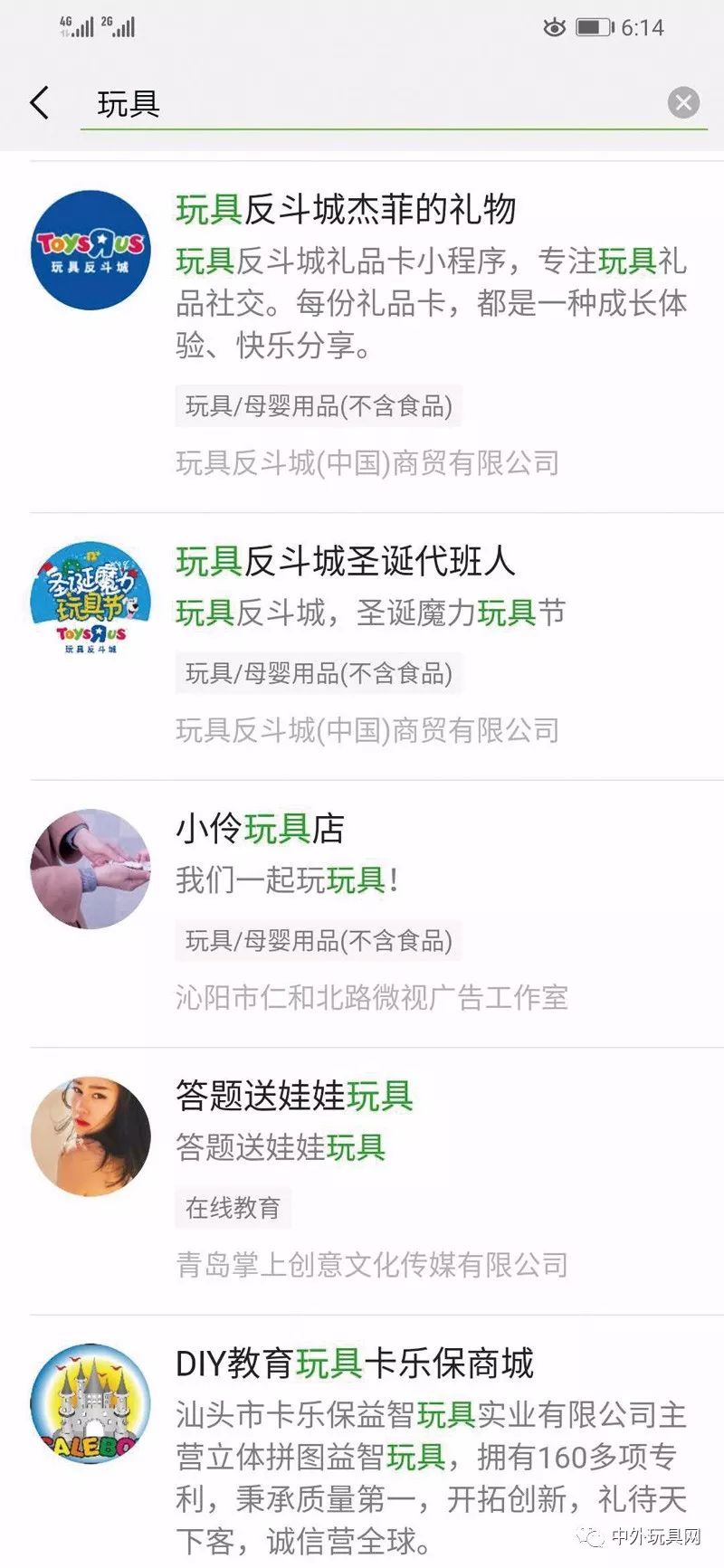
Task: Clear the 玩具 search text
Action: click(x=683, y=103)
